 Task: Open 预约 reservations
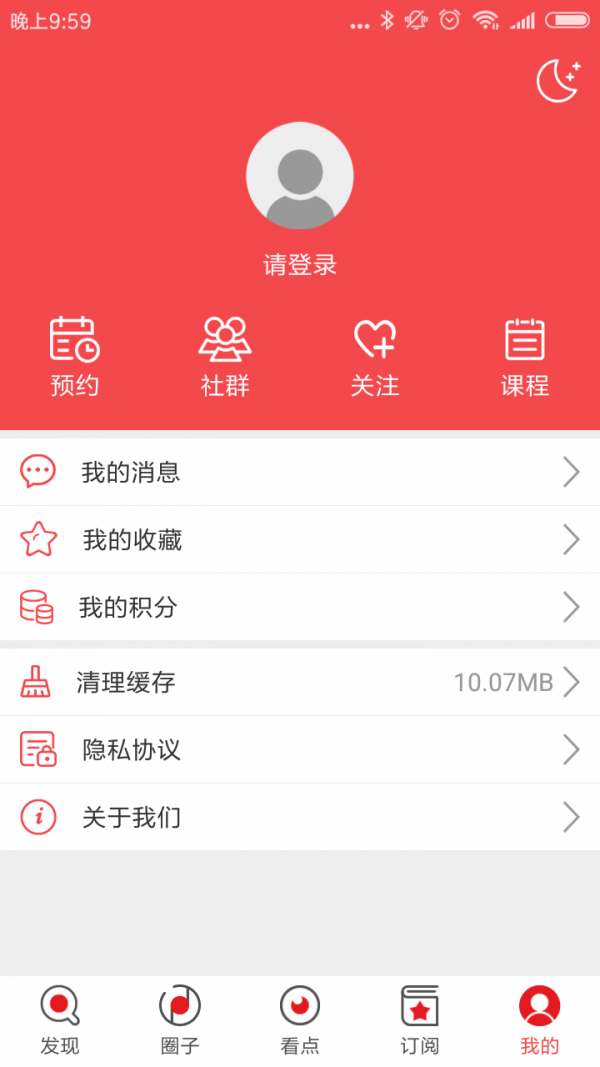[x=75, y=357]
